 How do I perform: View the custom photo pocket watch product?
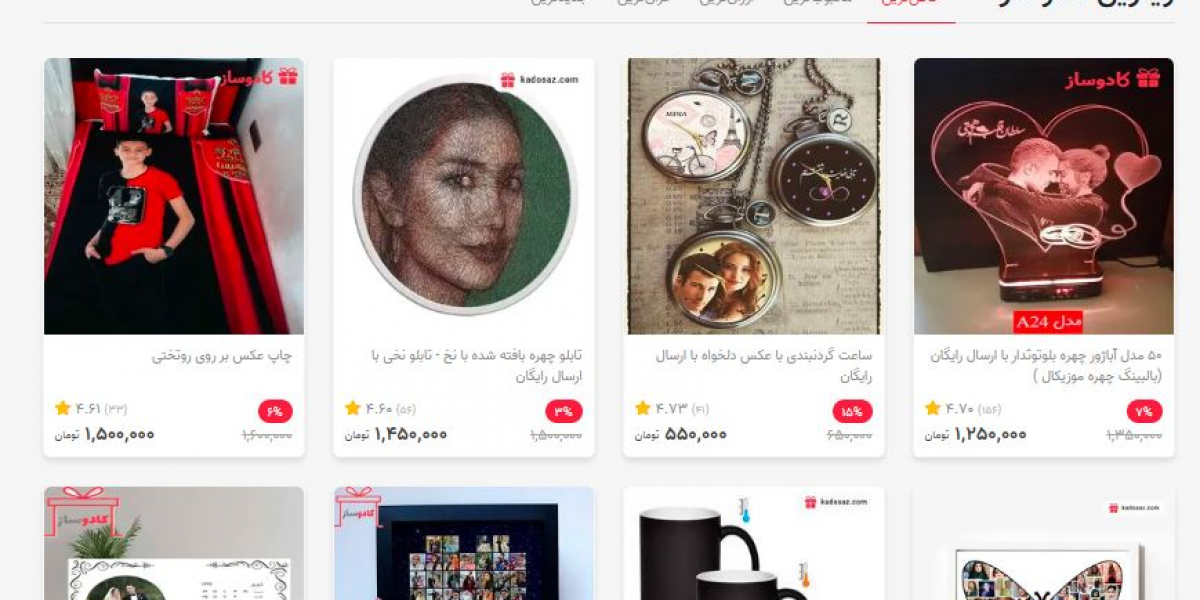click(754, 196)
